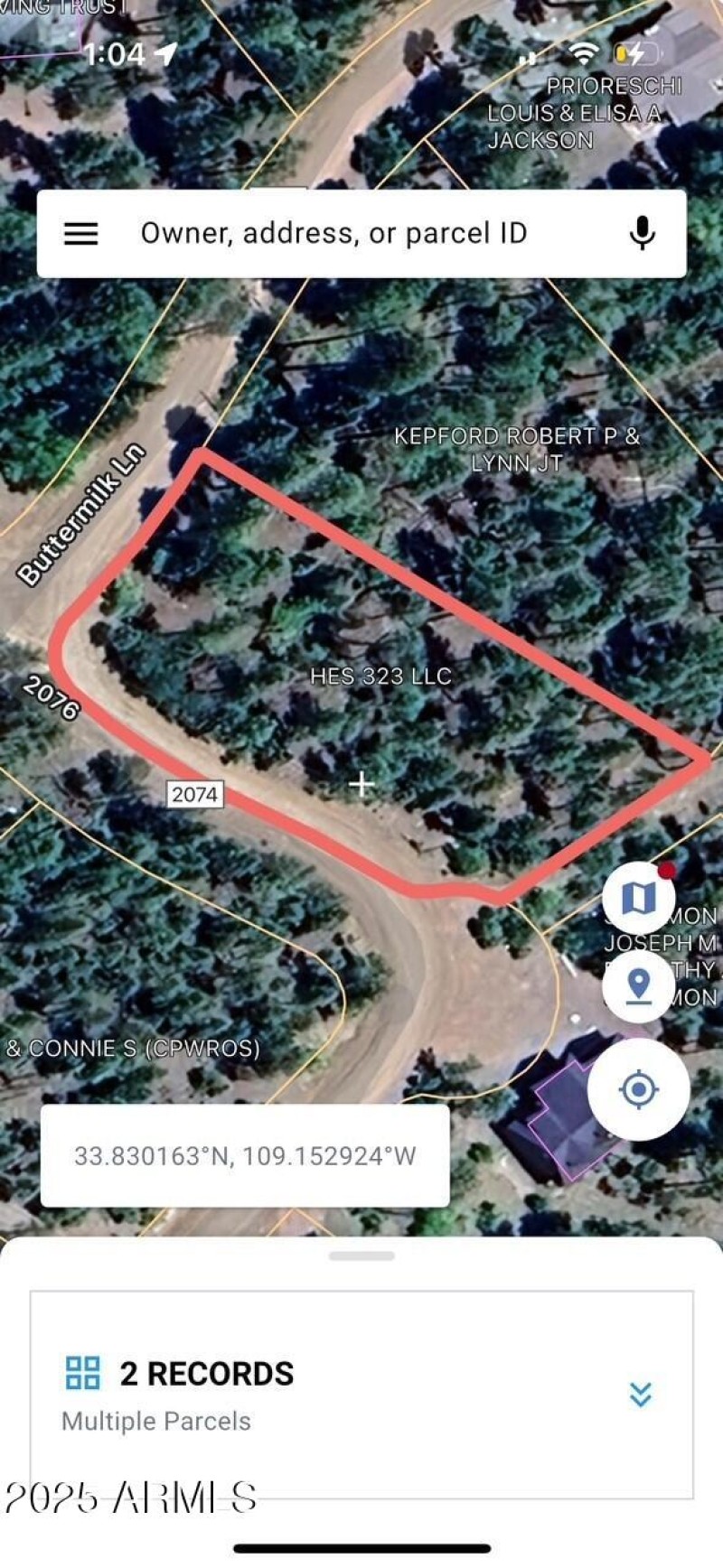Image resolution: width=723 pixels, height=1568 pixels.
Task: Tap the coordinates box
Action: (x=245, y=1156)
